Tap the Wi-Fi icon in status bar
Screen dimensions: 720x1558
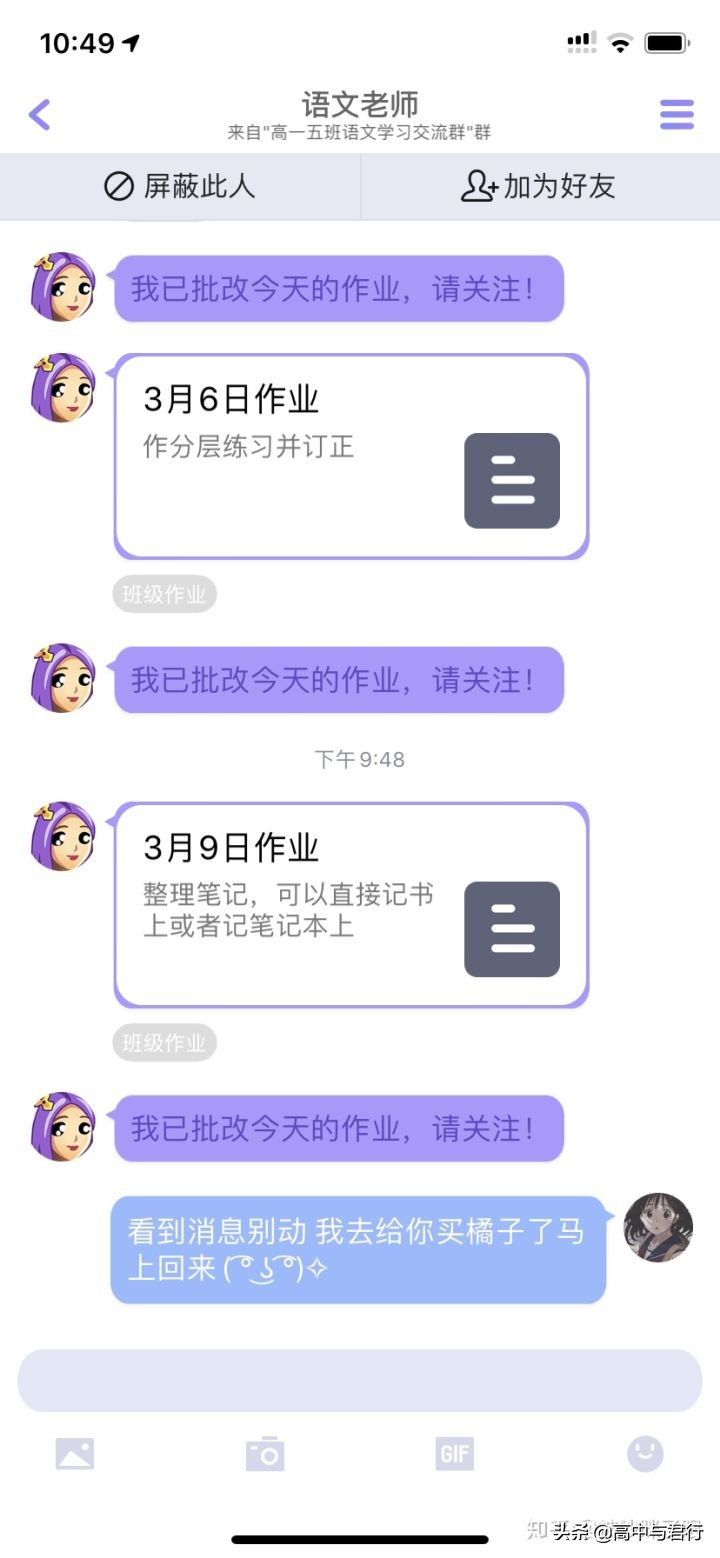[x=620, y=42]
